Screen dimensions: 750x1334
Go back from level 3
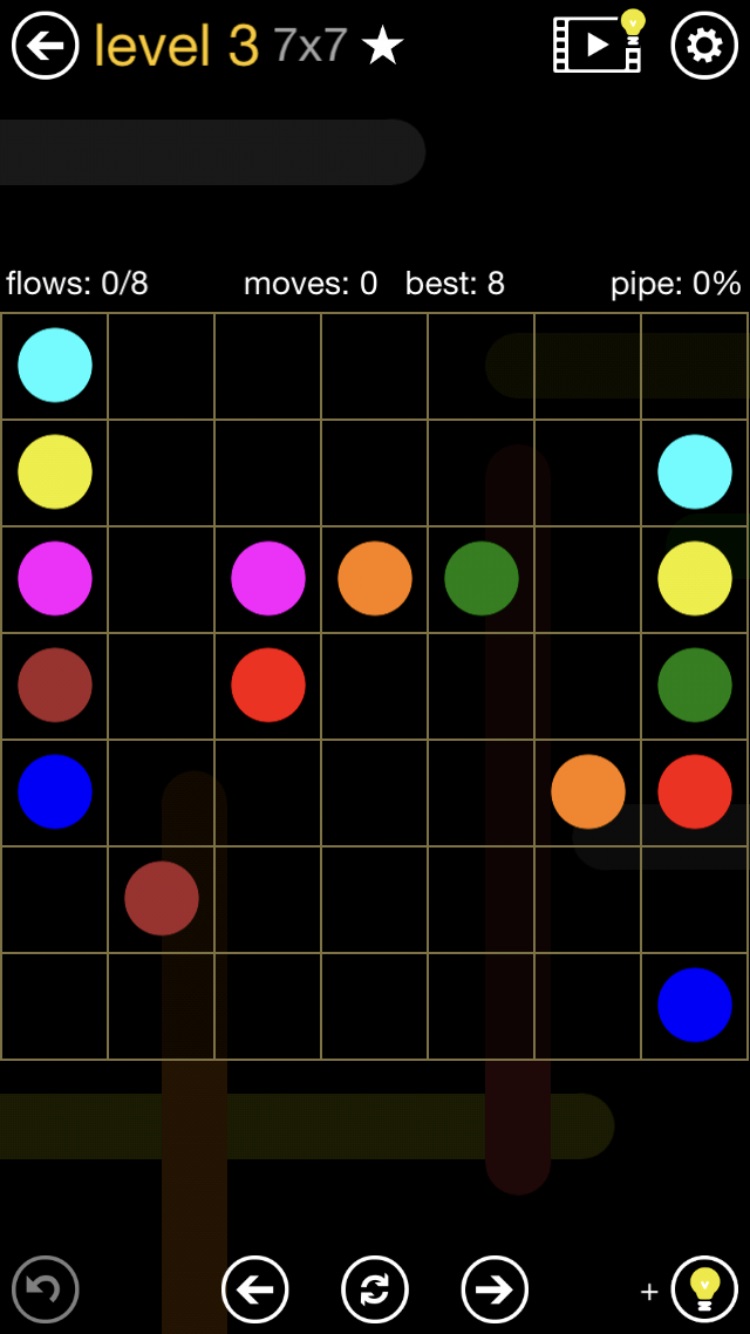[x=45, y=46]
